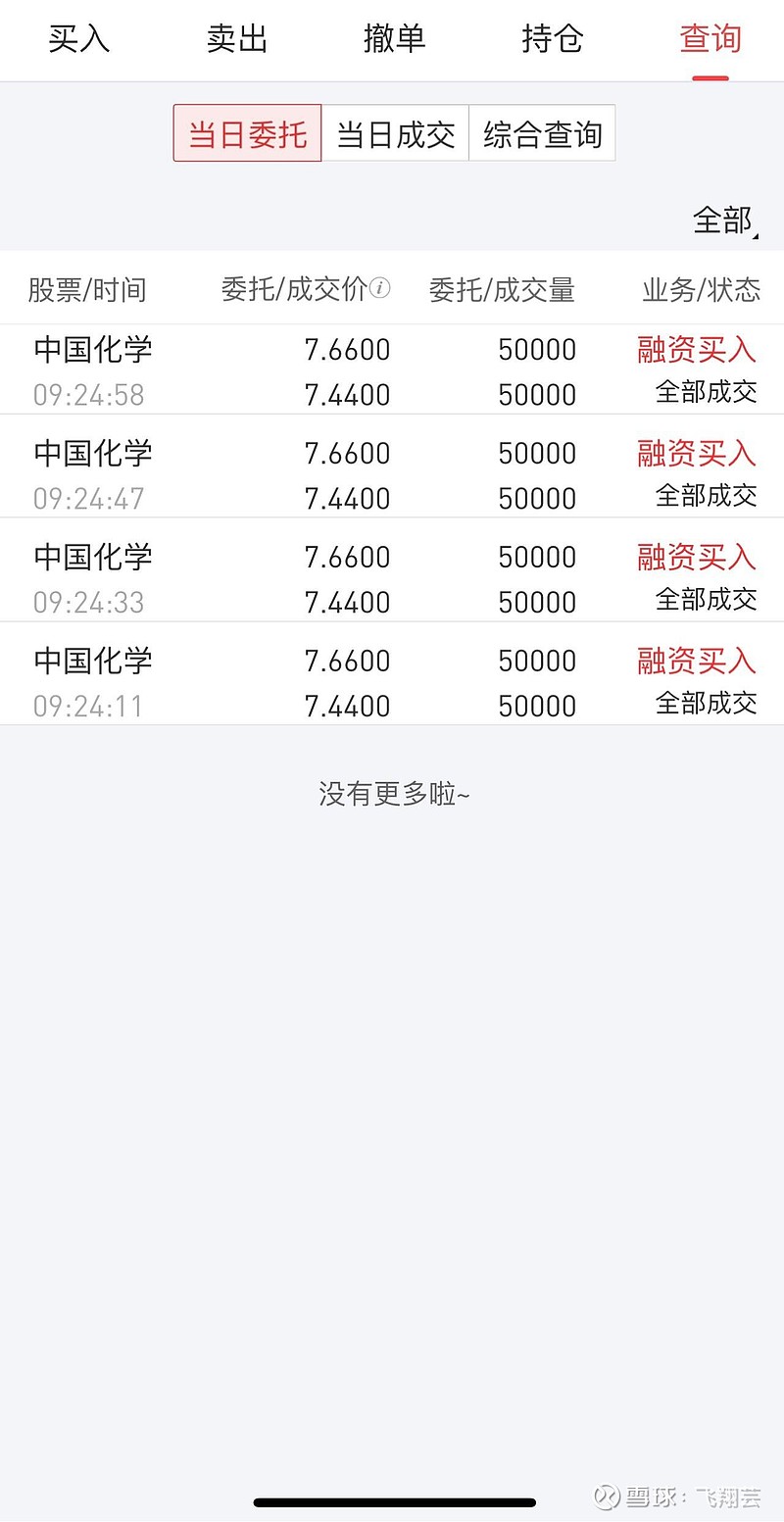Expand the 全部 filter dropdown
The height and width of the screenshot is (1522, 784).
[x=725, y=221]
